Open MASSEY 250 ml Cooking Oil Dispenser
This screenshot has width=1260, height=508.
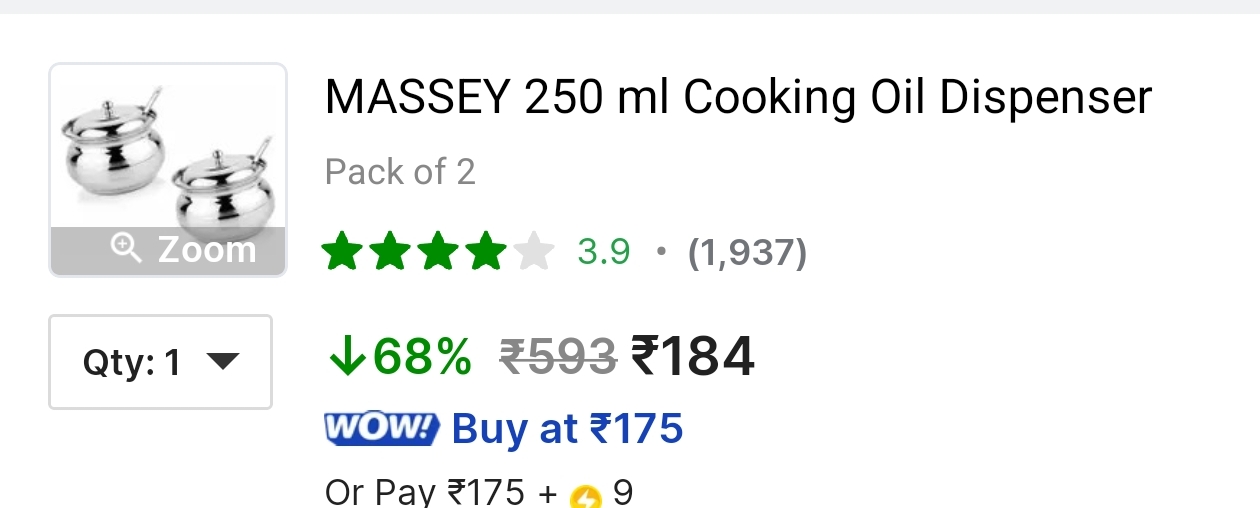point(738,98)
